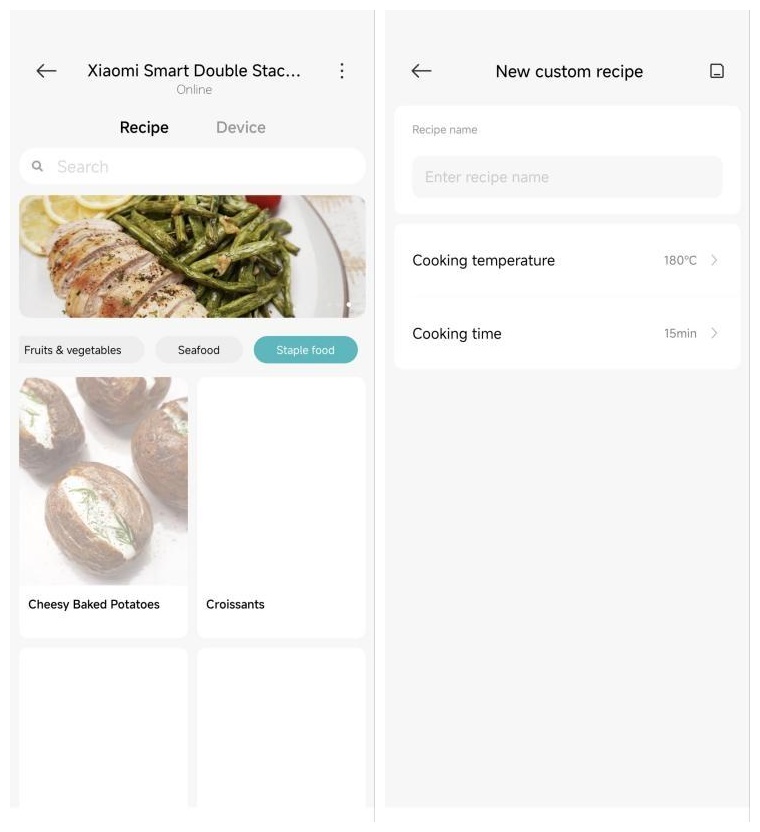The height and width of the screenshot is (832, 760).
Task: Open the Croissants recipe card
Action: [x=281, y=506]
